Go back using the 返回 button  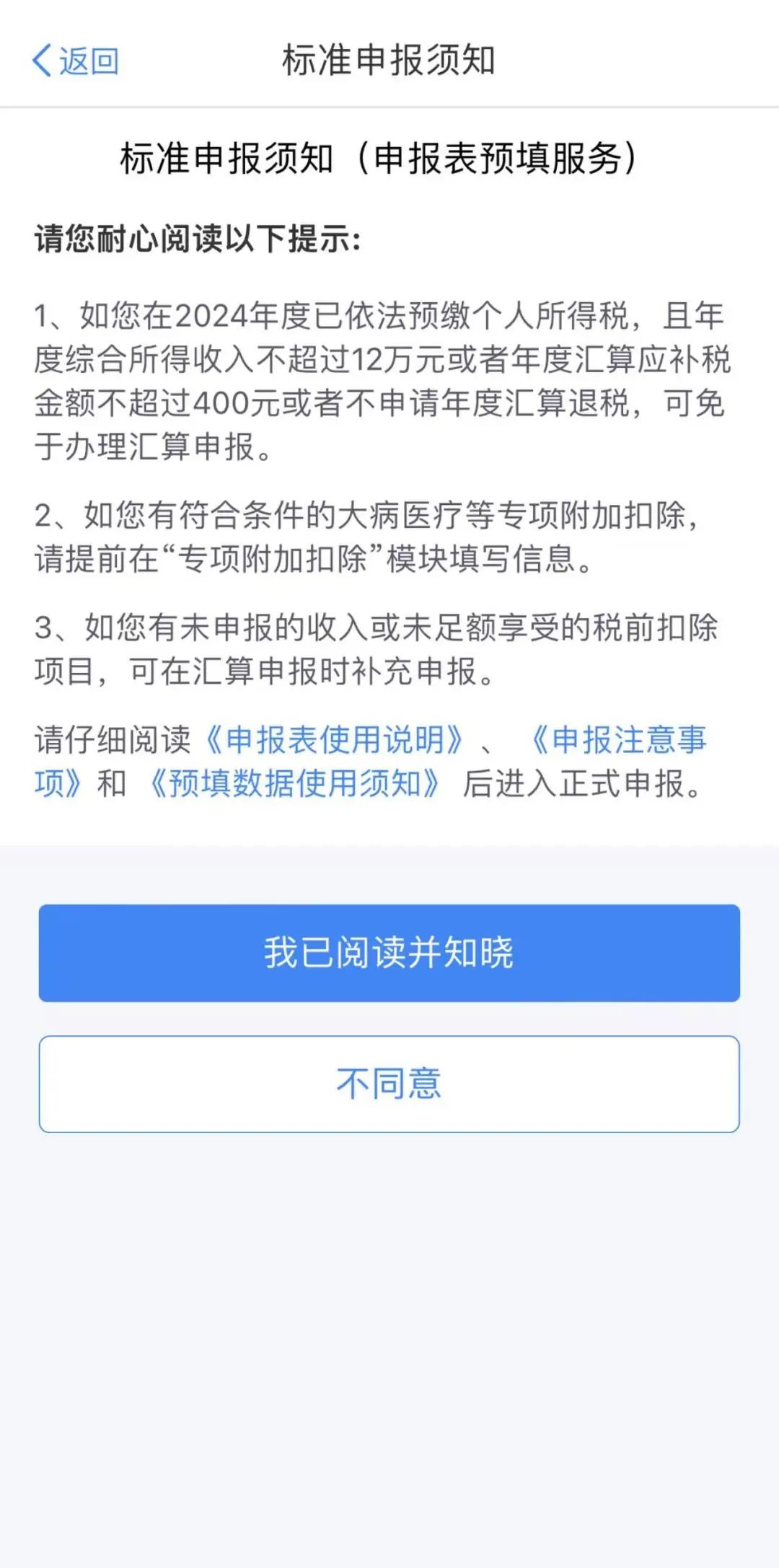point(76,61)
